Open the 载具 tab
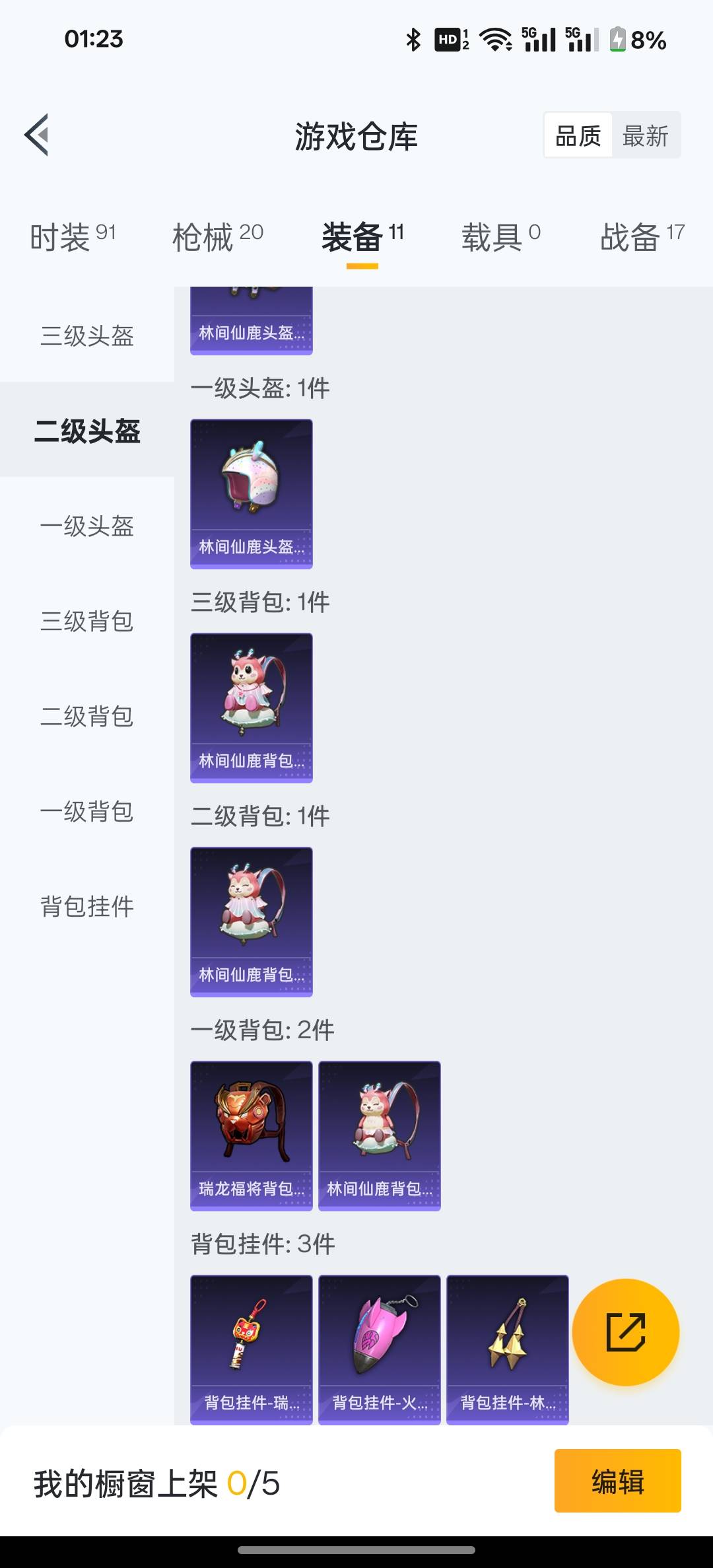This screenshot has height=1568, width=713. point(500,236)
